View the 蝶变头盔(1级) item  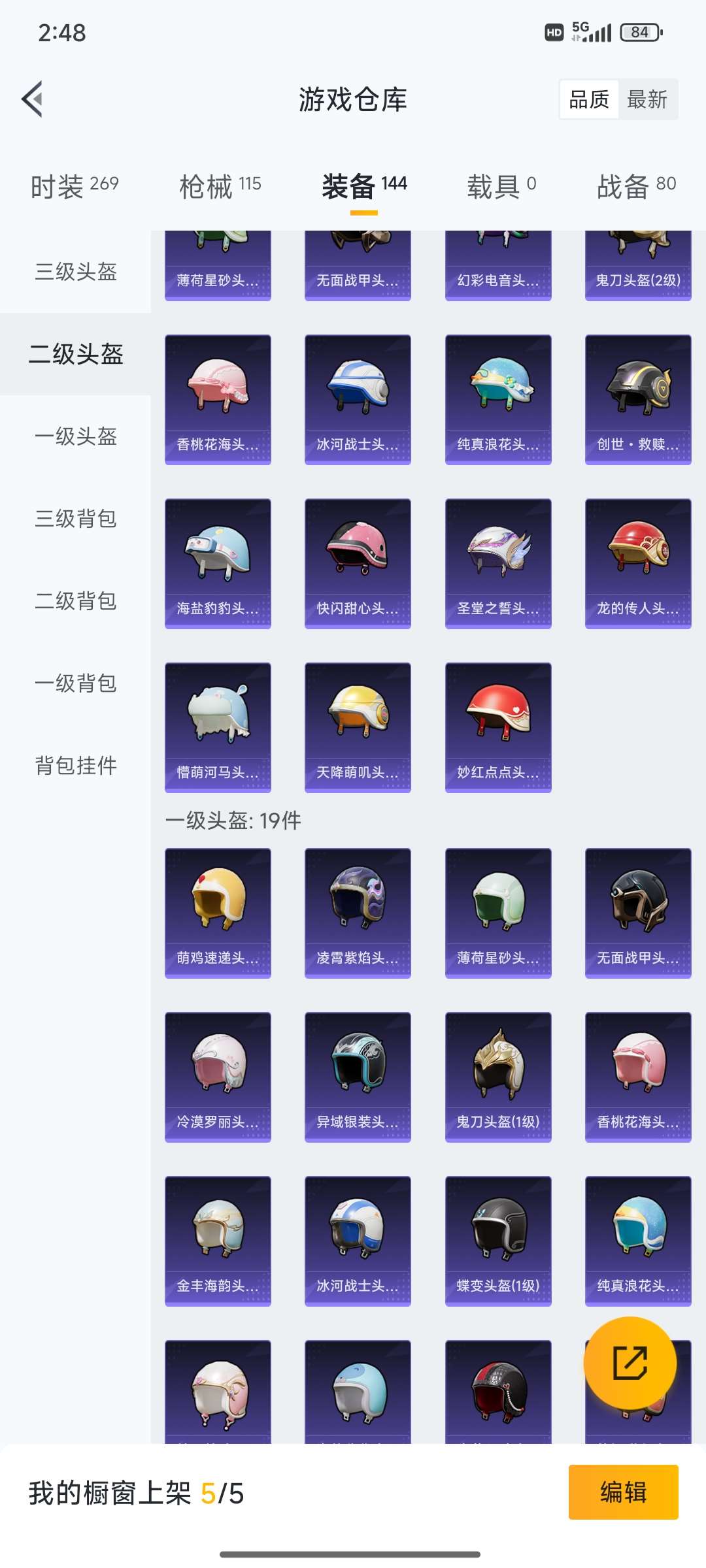(498, 1241)
